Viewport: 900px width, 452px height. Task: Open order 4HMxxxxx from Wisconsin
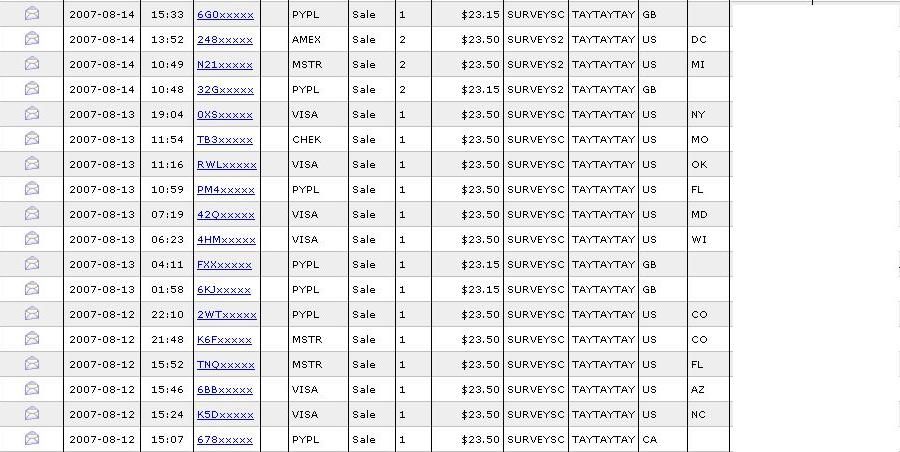[x=227, y=240]
